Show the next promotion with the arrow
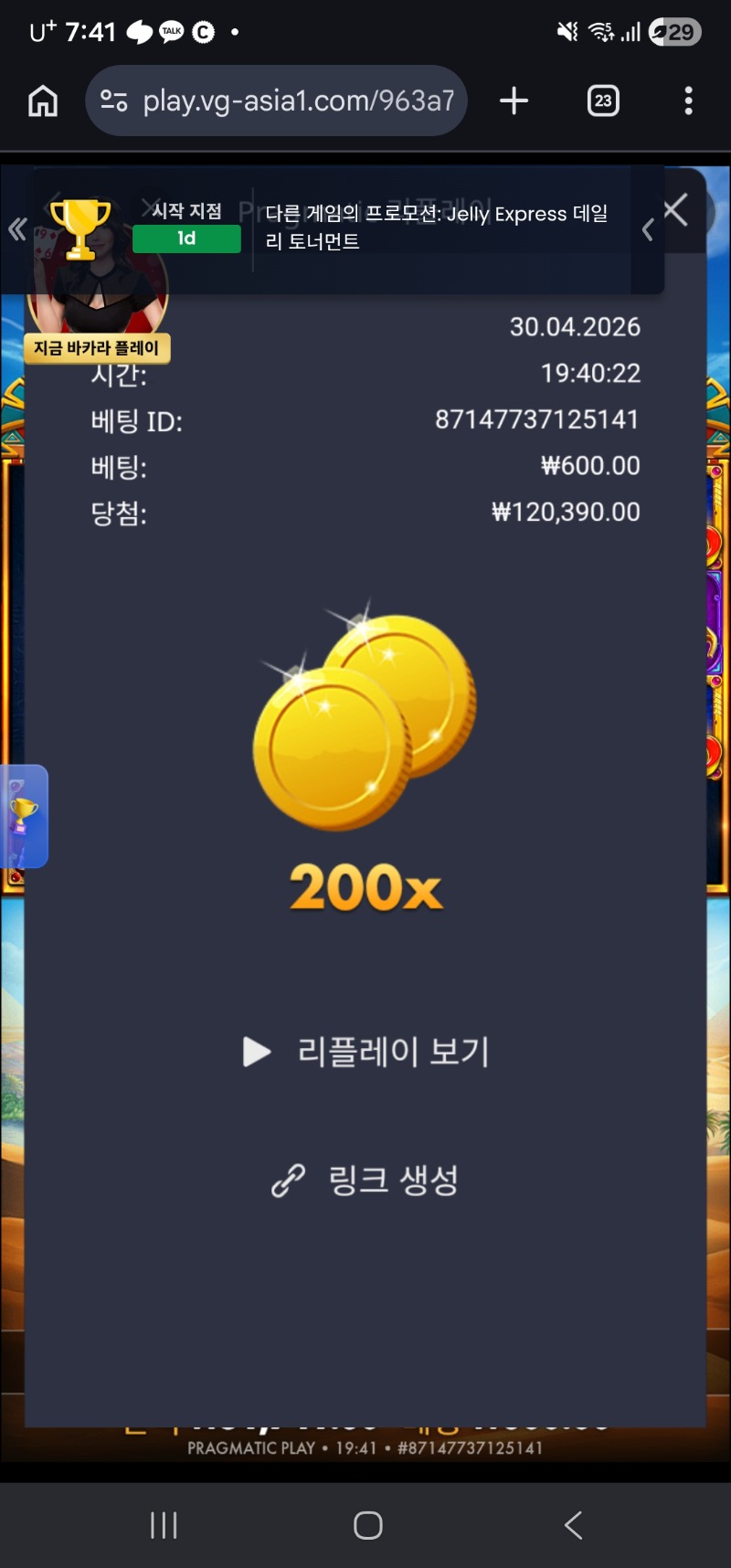The image size is (731, 1568). pos(647,229)
